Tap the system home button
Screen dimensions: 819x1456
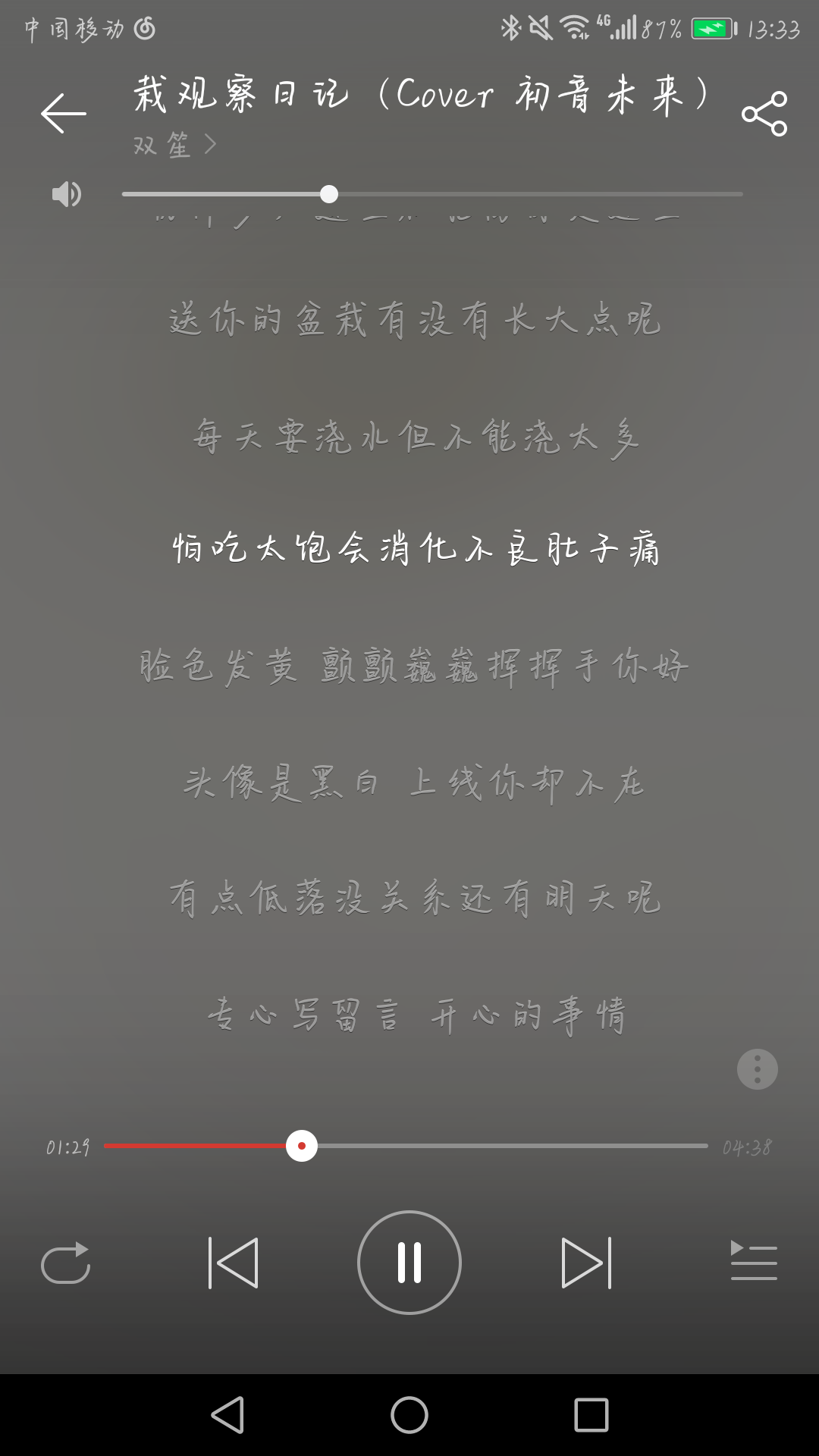pyautogui.click(x=409, y=1415)
